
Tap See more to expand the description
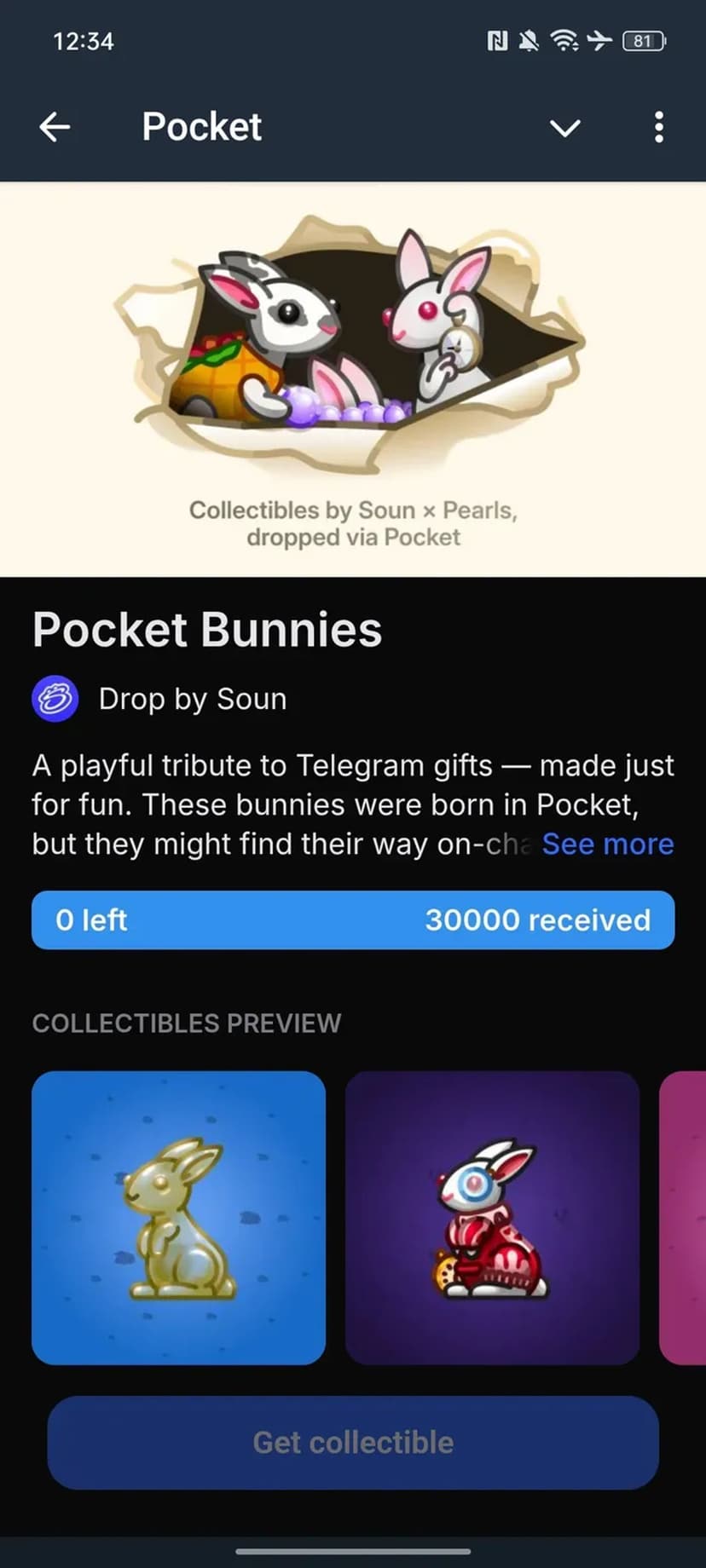(x=607, y=844)
